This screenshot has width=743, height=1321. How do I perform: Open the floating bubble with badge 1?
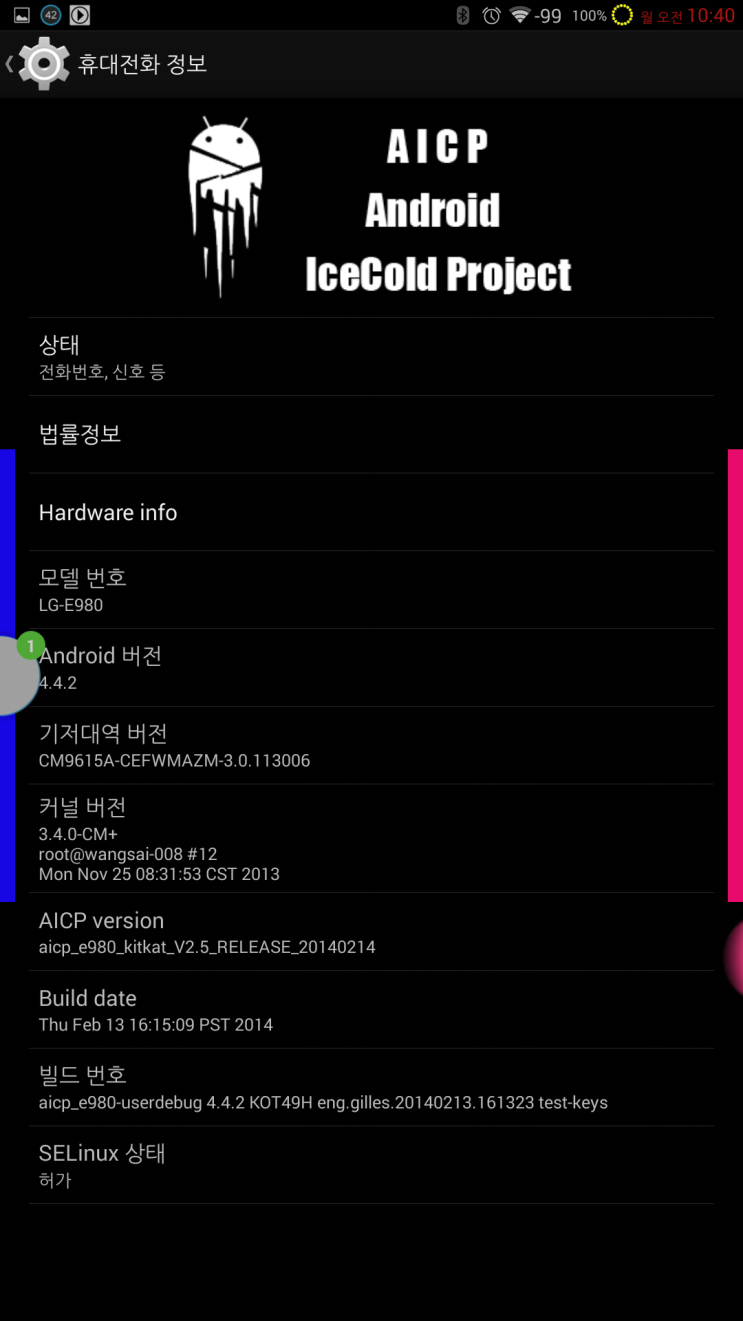(x=14, y=675)
